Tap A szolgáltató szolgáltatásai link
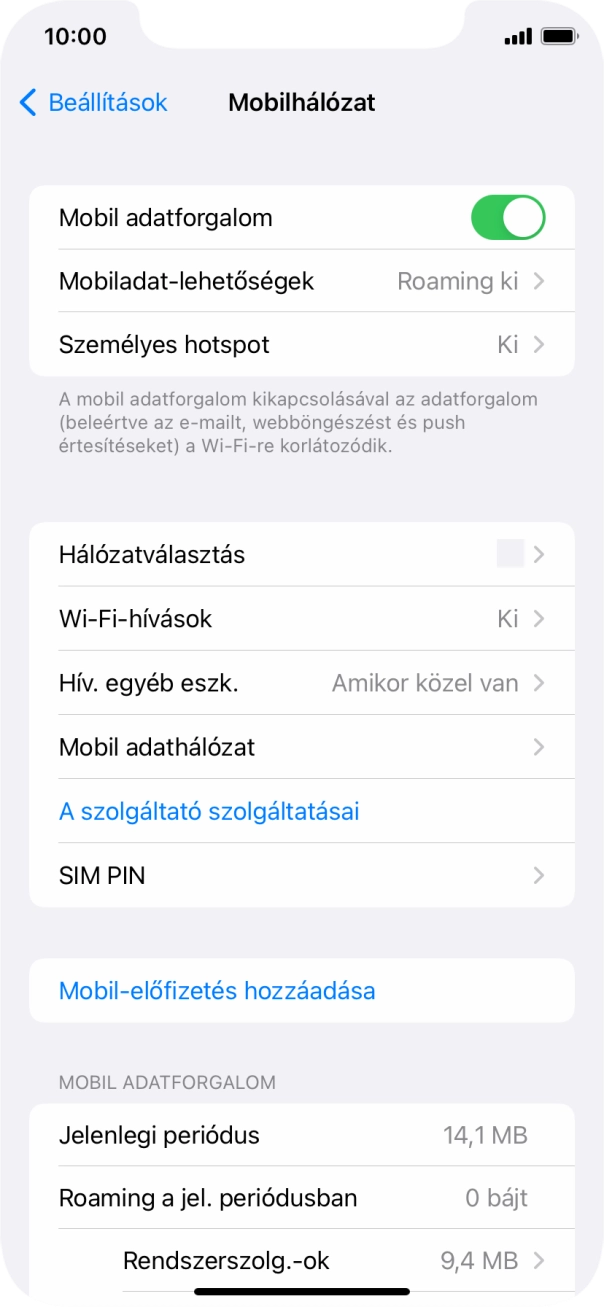The width and height of the screenshot is (604, 1307). point(209,811)
